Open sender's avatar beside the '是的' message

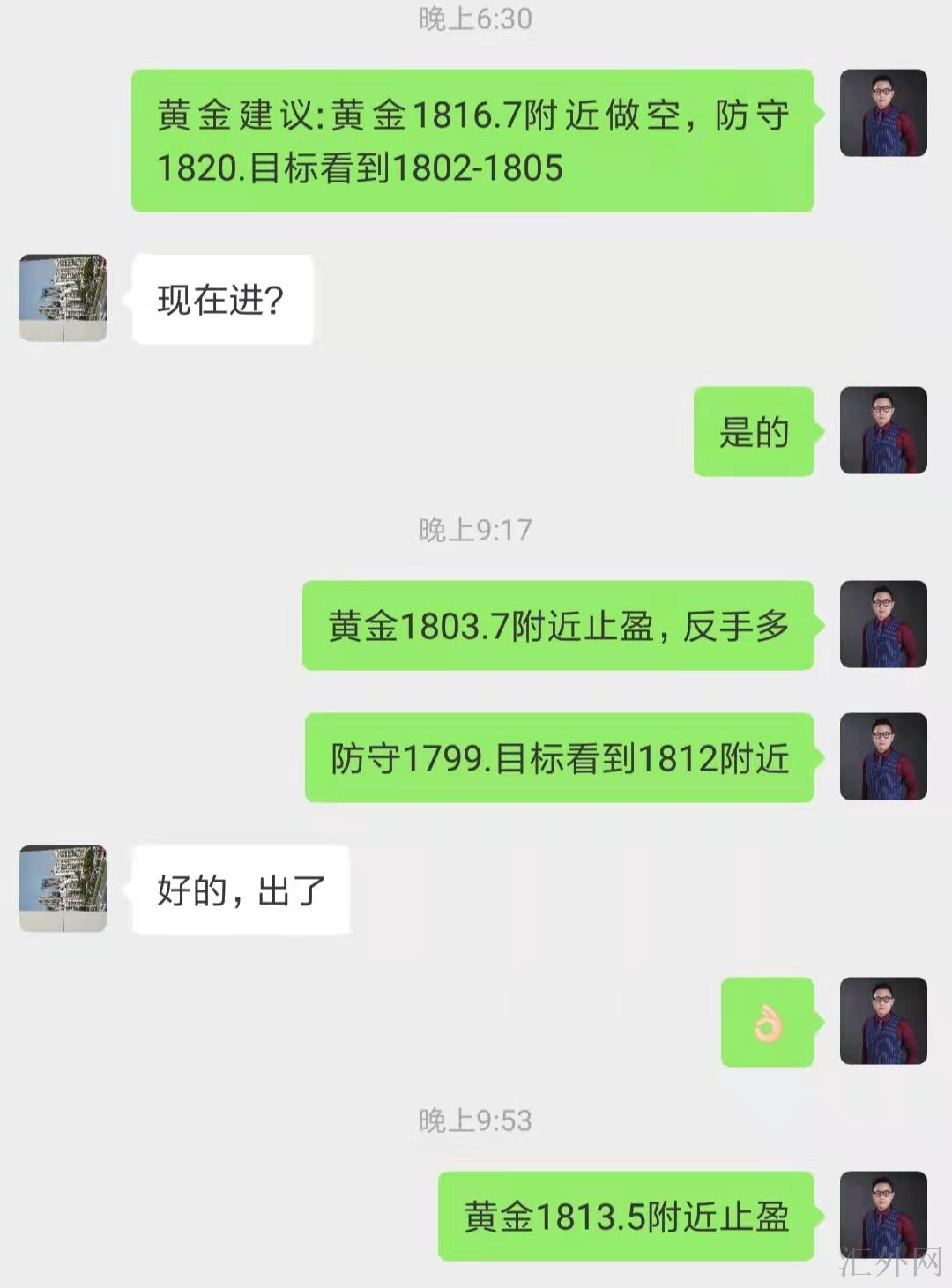[x=883, y=430]
